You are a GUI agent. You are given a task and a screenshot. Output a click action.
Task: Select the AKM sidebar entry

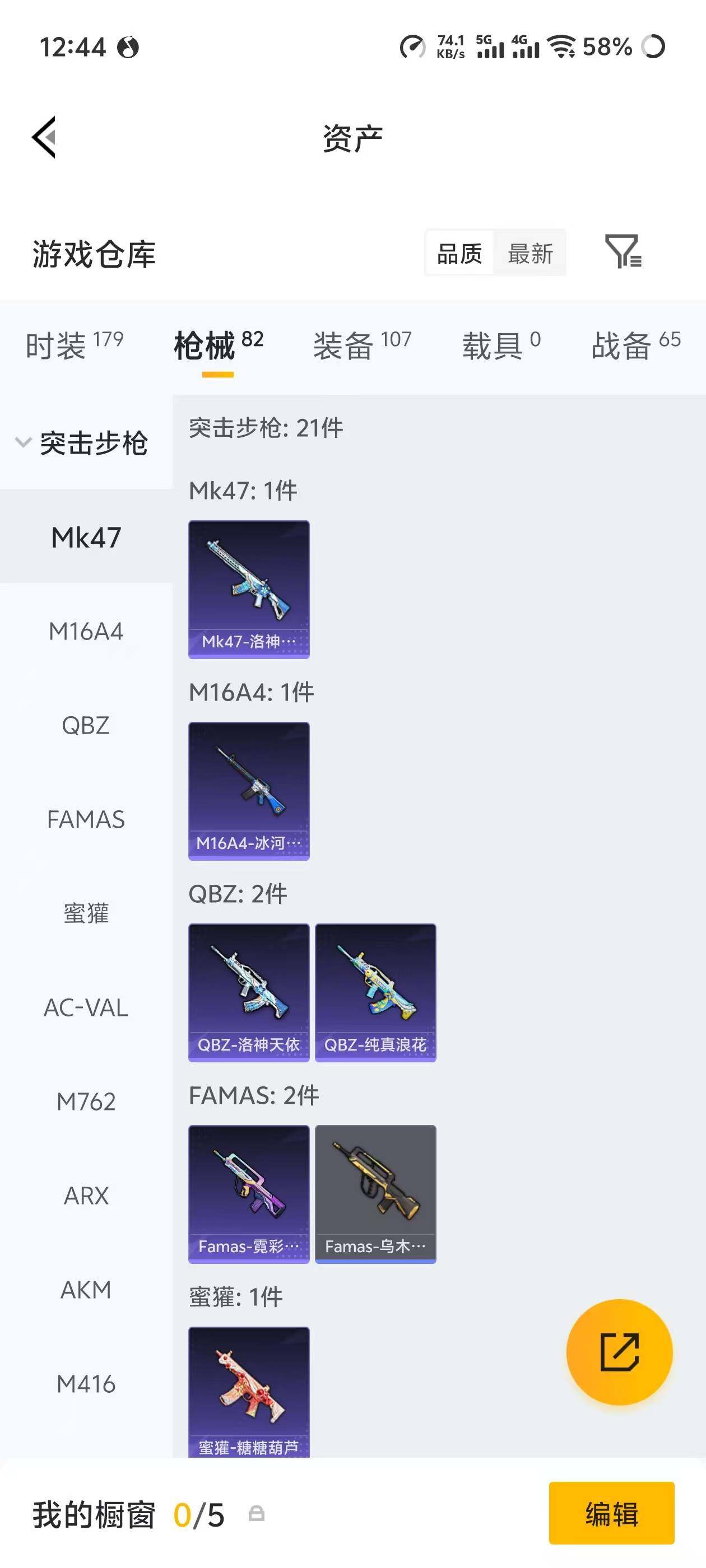point(87,1290)
